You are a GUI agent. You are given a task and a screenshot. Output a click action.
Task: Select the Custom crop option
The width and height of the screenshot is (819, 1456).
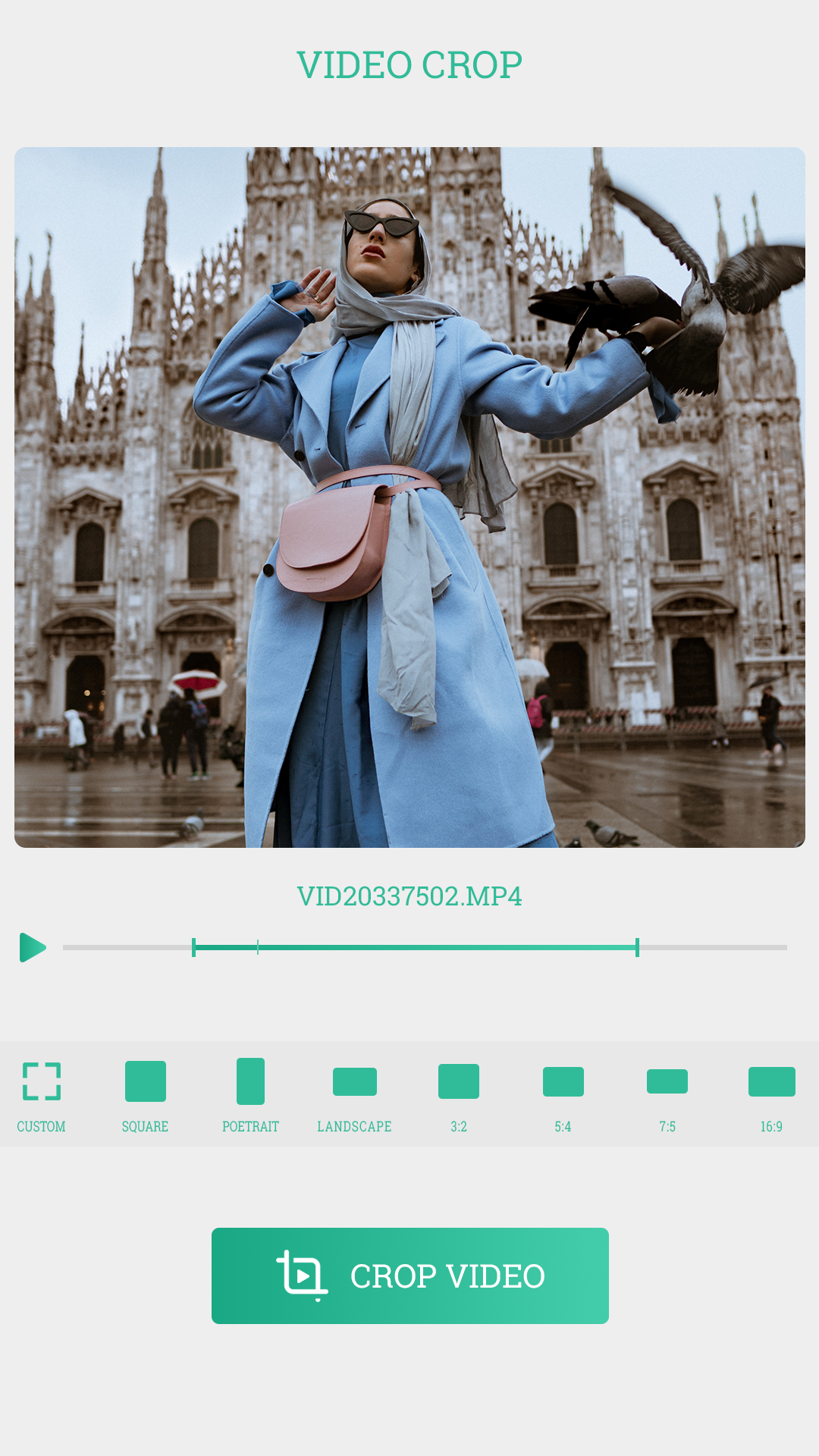pyautogui.click(x=42, y=1096)
